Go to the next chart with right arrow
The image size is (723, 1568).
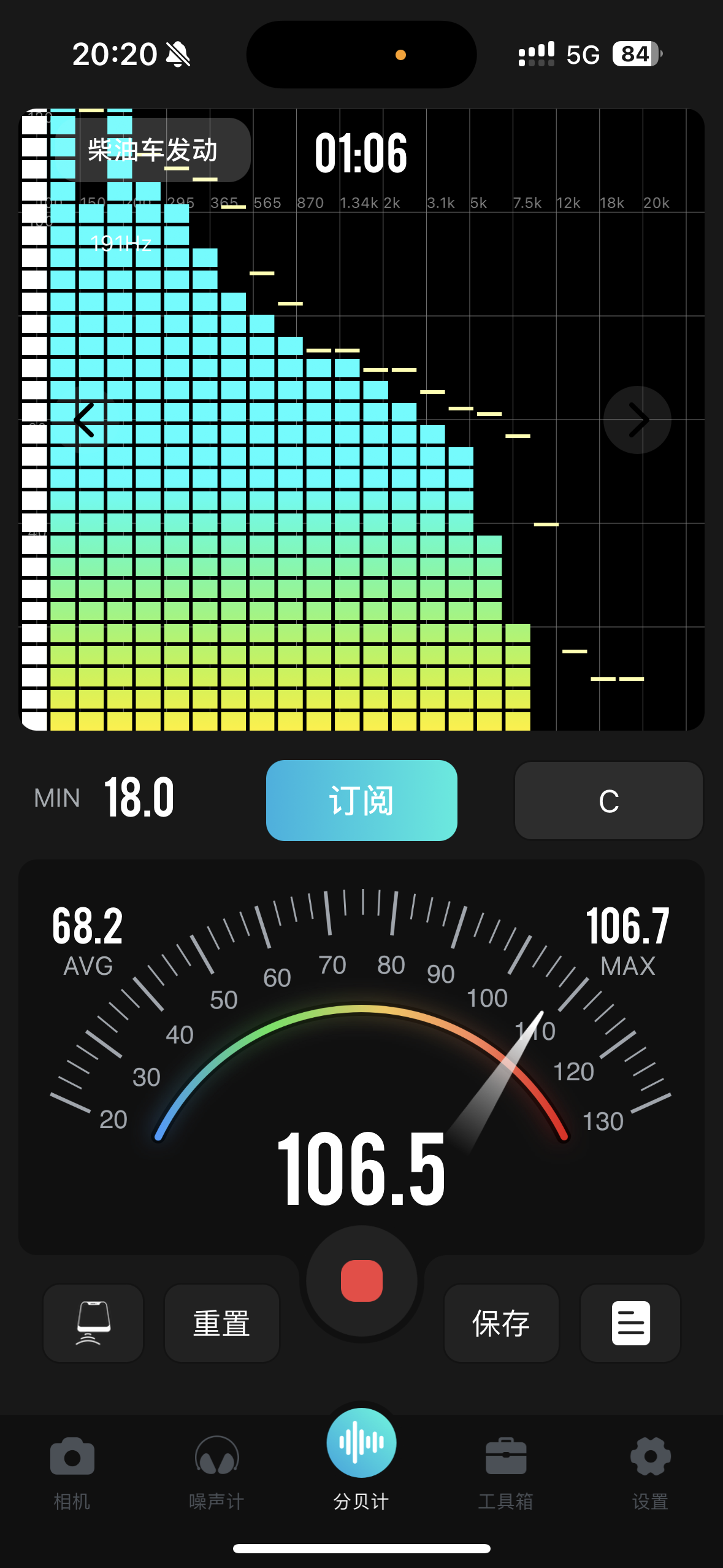click(637, 420)
